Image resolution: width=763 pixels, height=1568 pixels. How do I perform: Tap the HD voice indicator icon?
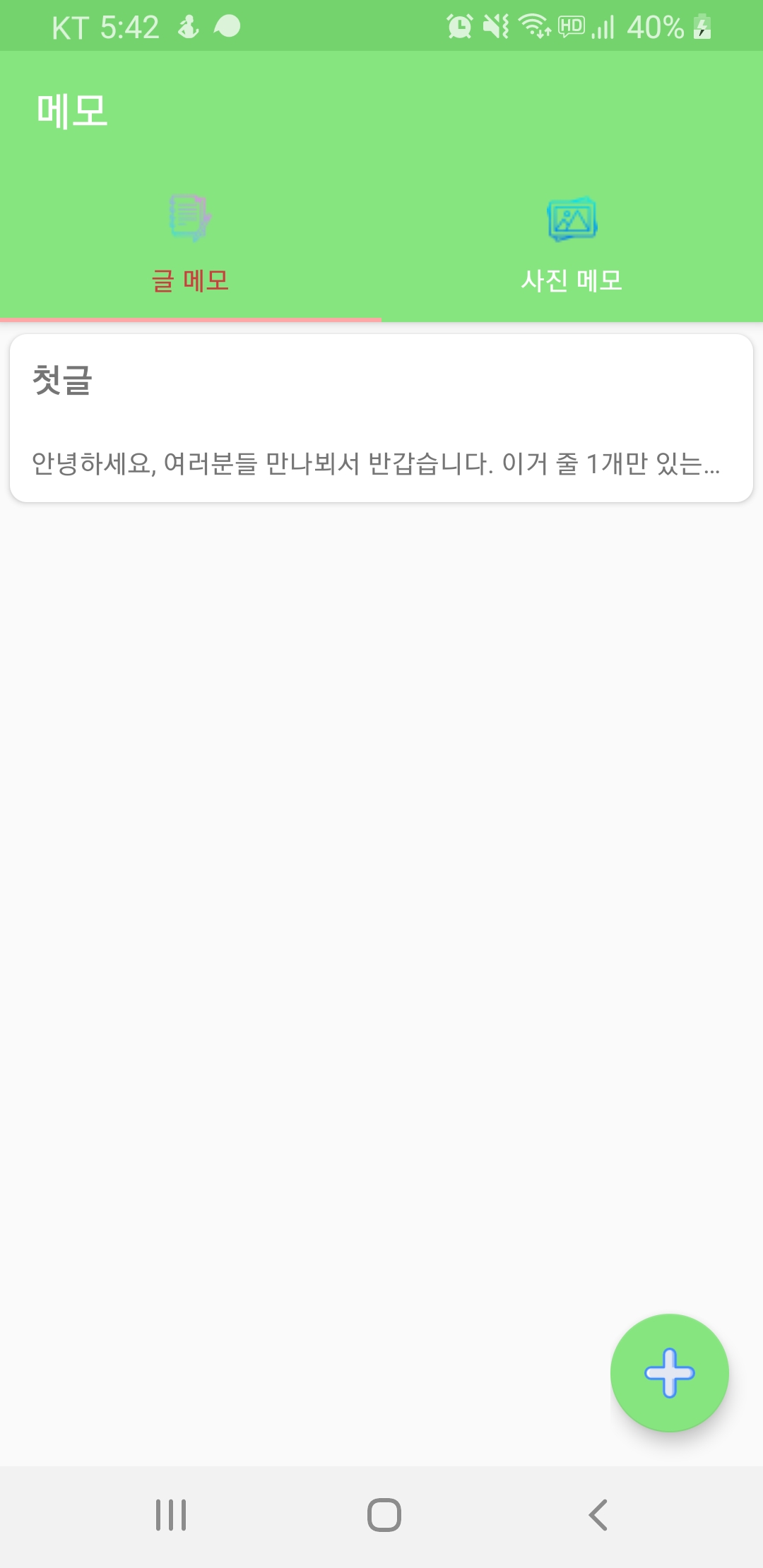(x=571, y=27)
